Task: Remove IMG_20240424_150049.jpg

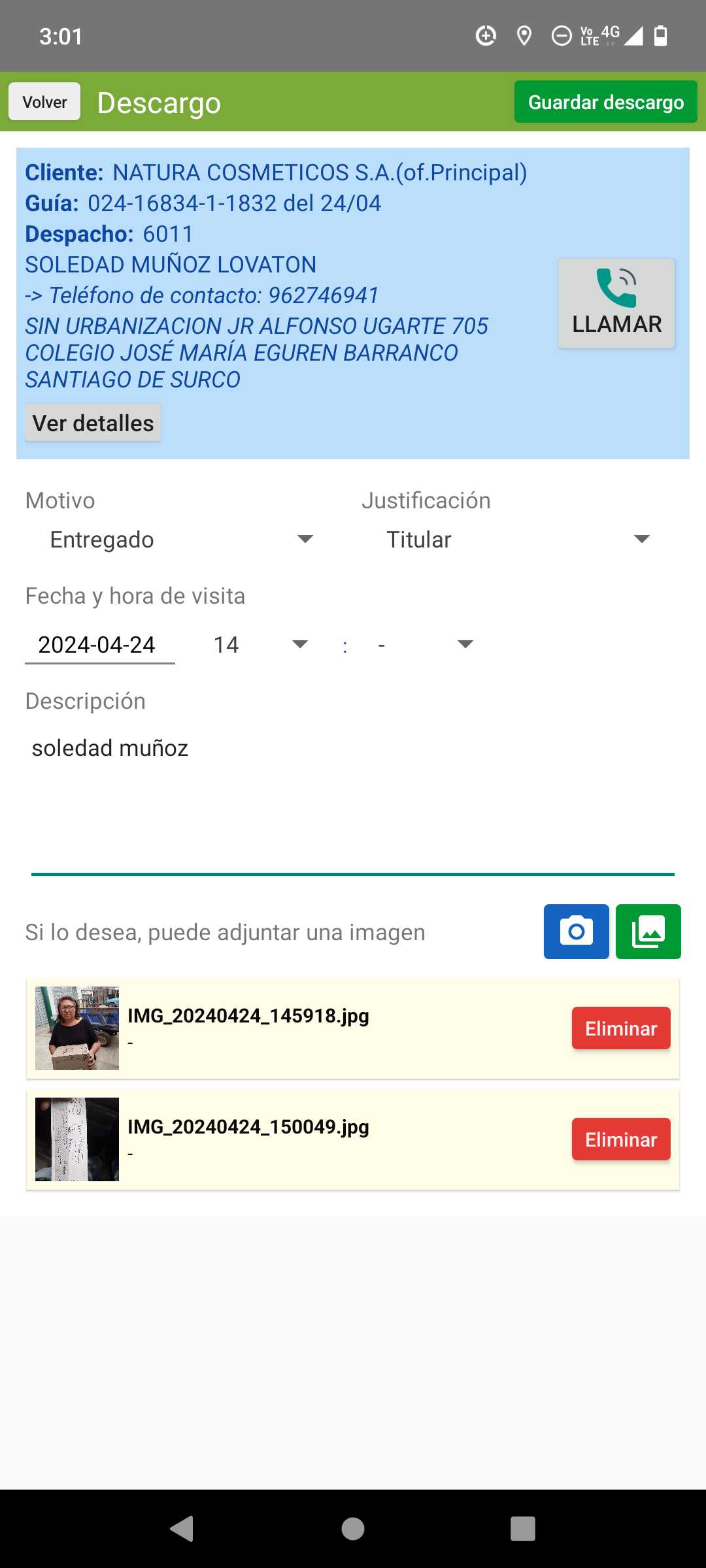Action: pyautogui.click(x=620, y=1139)
